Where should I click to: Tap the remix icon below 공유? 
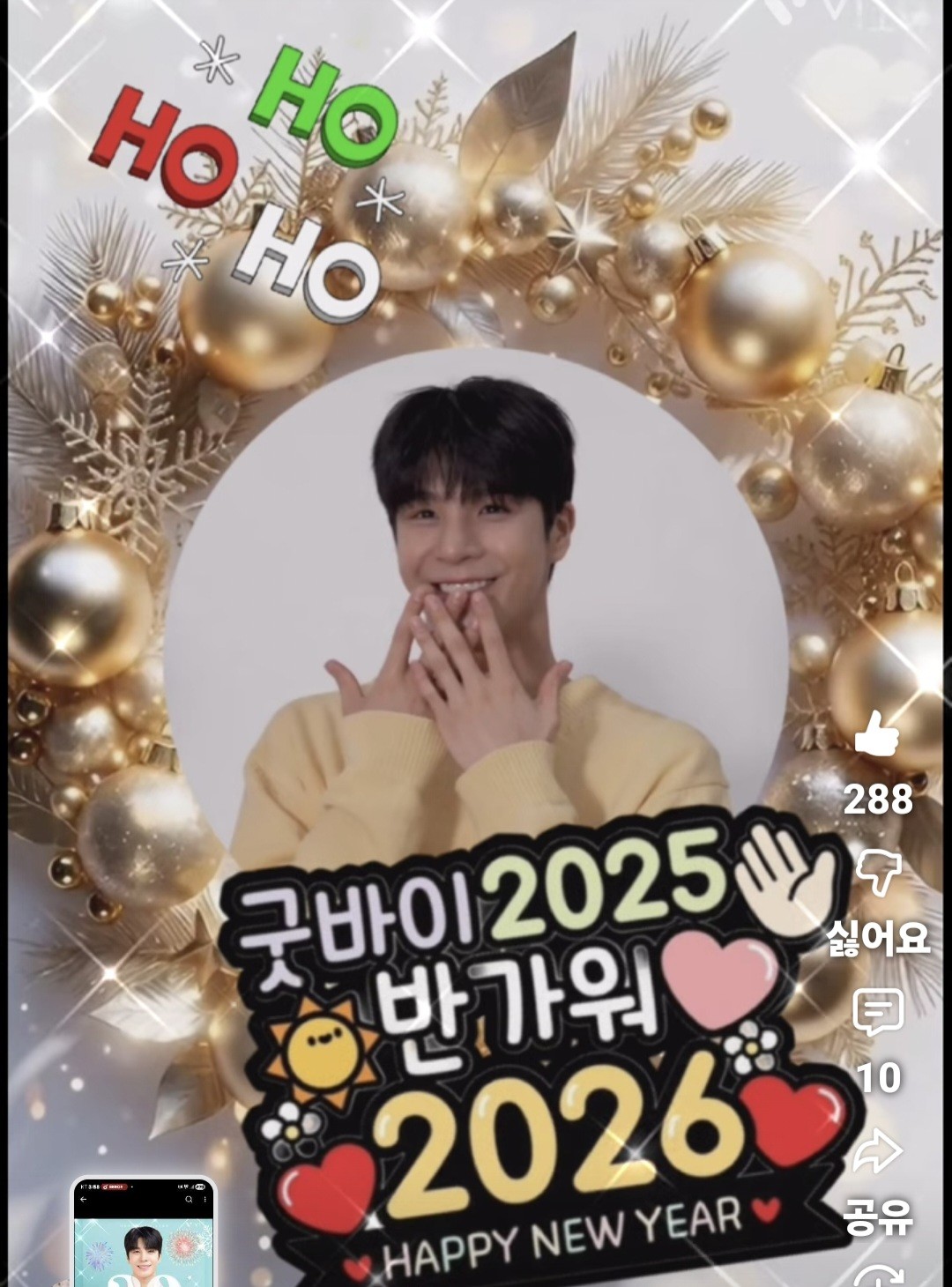point(878,1275)
